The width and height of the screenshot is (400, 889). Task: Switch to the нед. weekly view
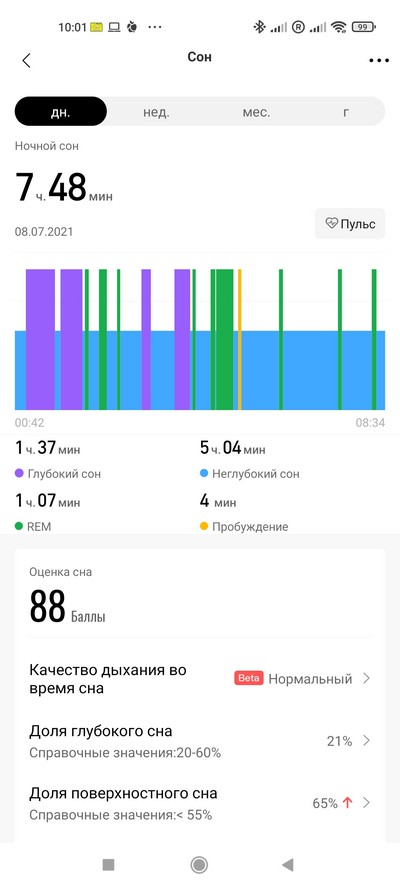pos(156,112)
